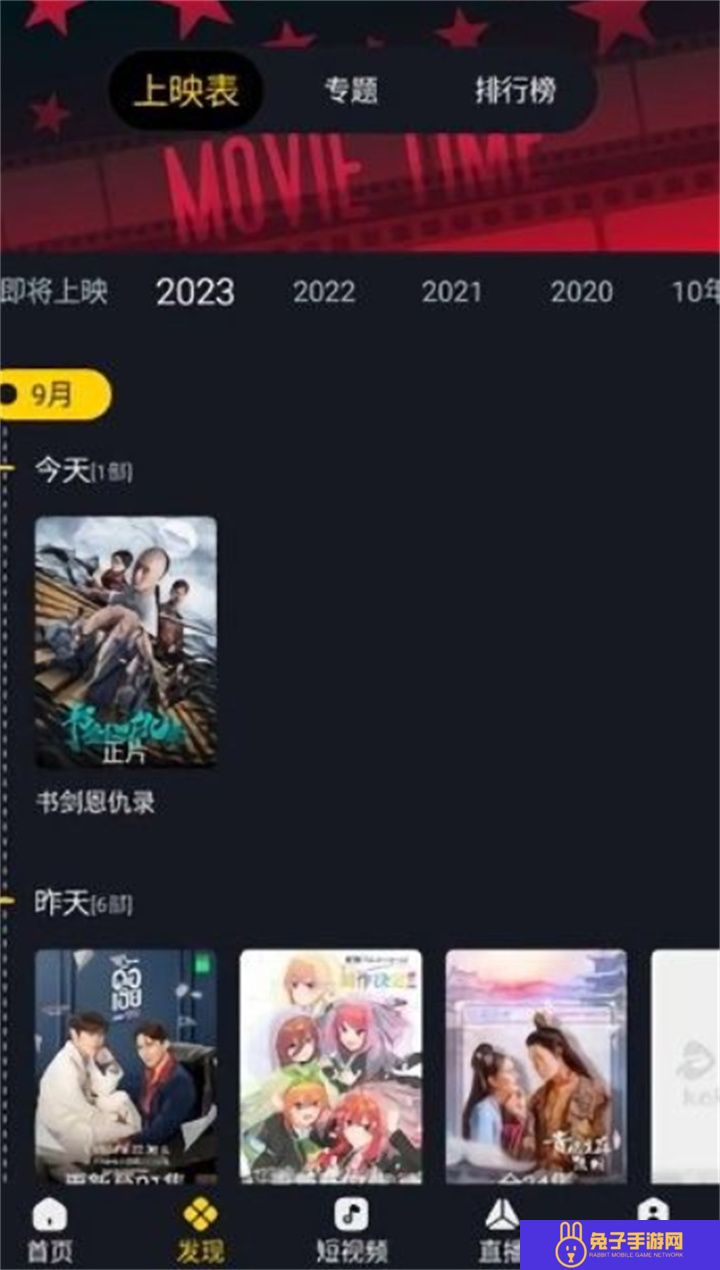This screenshot has width=720, height=1270.
Task: Open the 书剑恩仇录 movie poster
Action: click(126, 642)
